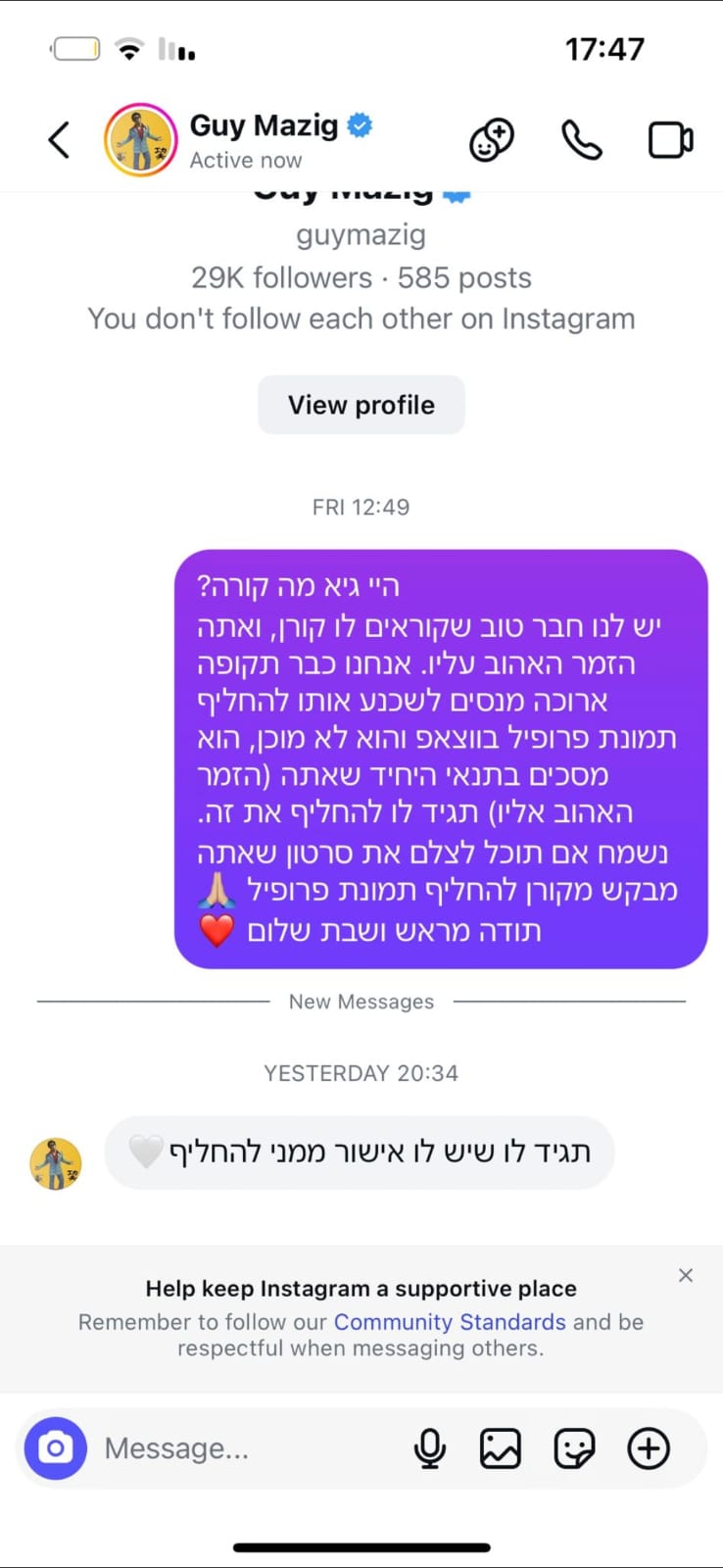Open the sticker picker
The width and height of the screenshot is (723, 1568).
574,1448
